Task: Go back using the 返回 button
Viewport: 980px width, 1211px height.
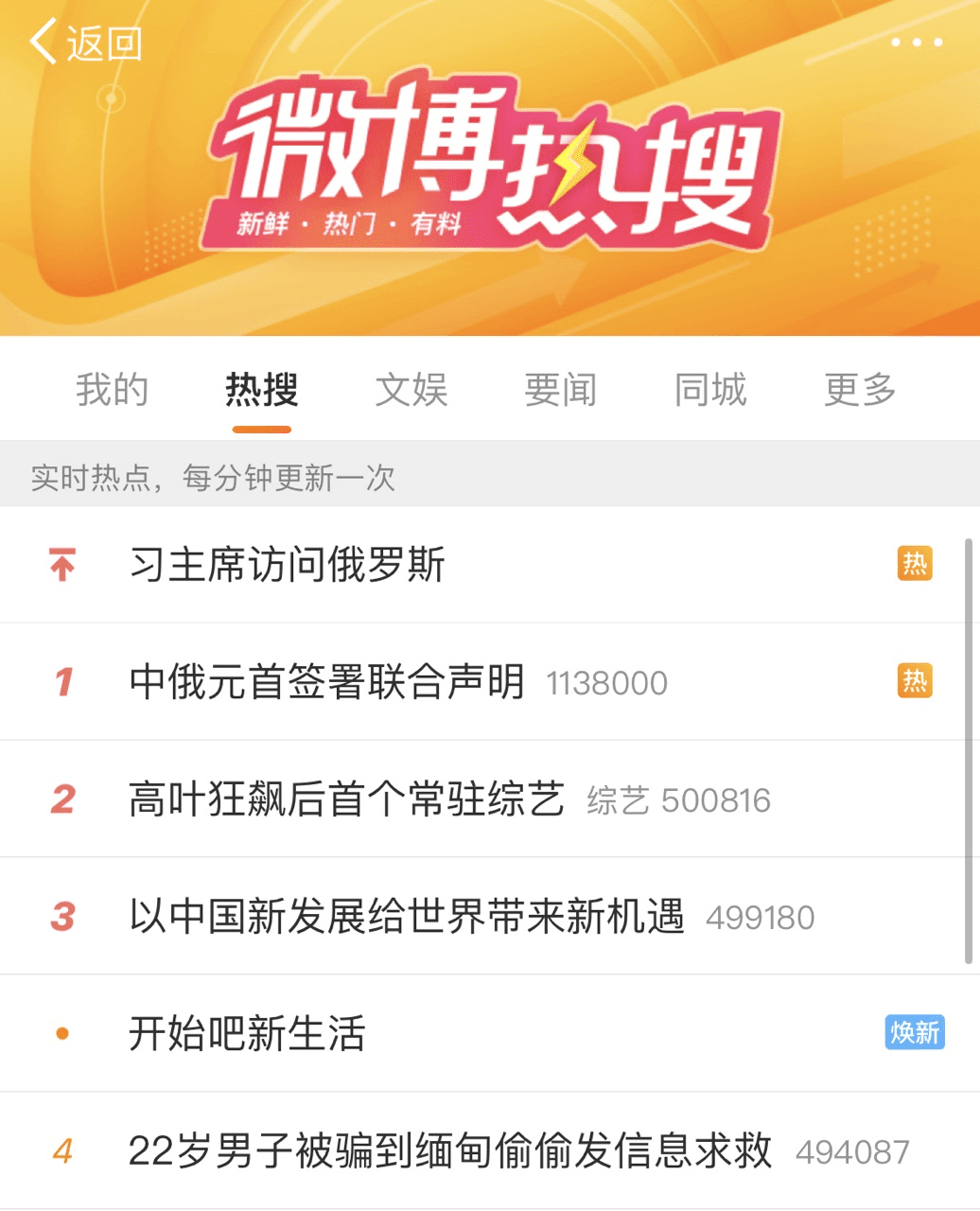Action: (85, 44)
